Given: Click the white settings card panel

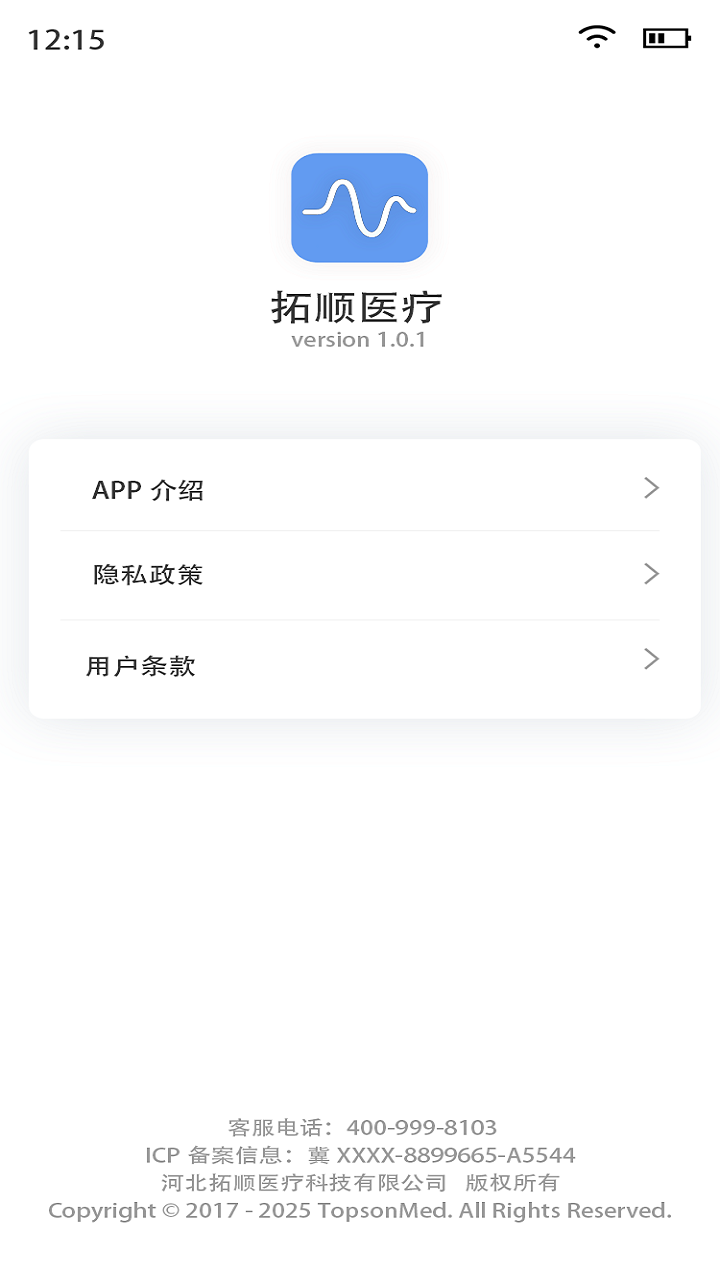Looking at the screenshot, I should (x=359, y=578).
